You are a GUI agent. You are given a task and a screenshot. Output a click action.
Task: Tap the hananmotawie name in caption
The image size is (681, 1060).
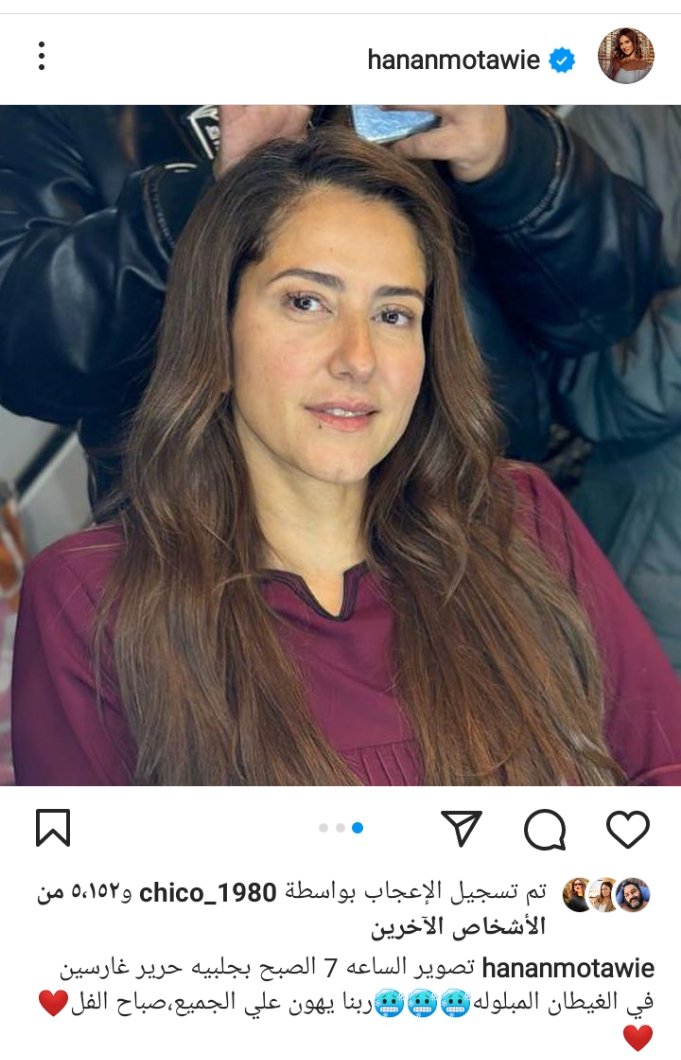tap(568, 968)
